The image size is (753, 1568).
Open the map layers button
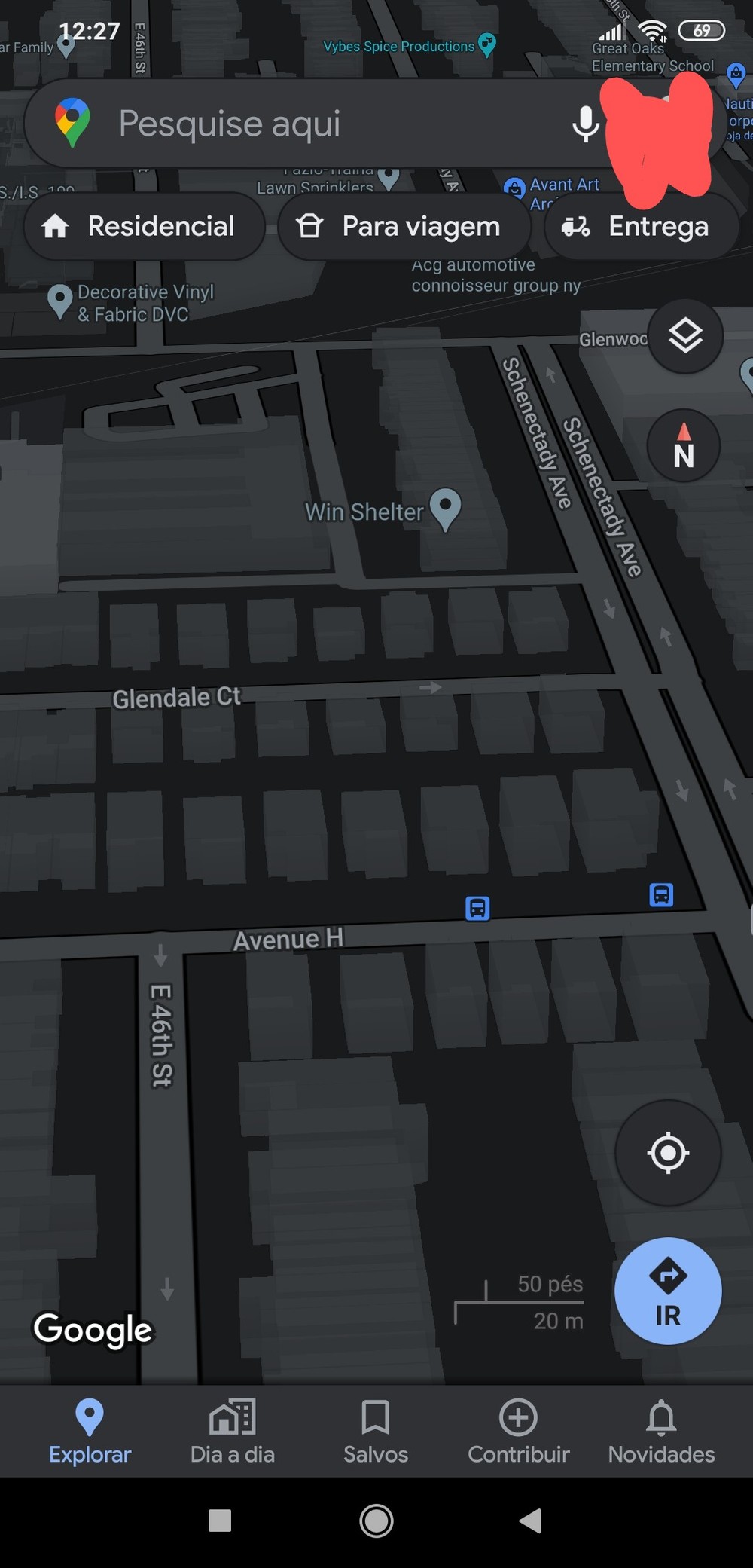click(x=685, y=336)
